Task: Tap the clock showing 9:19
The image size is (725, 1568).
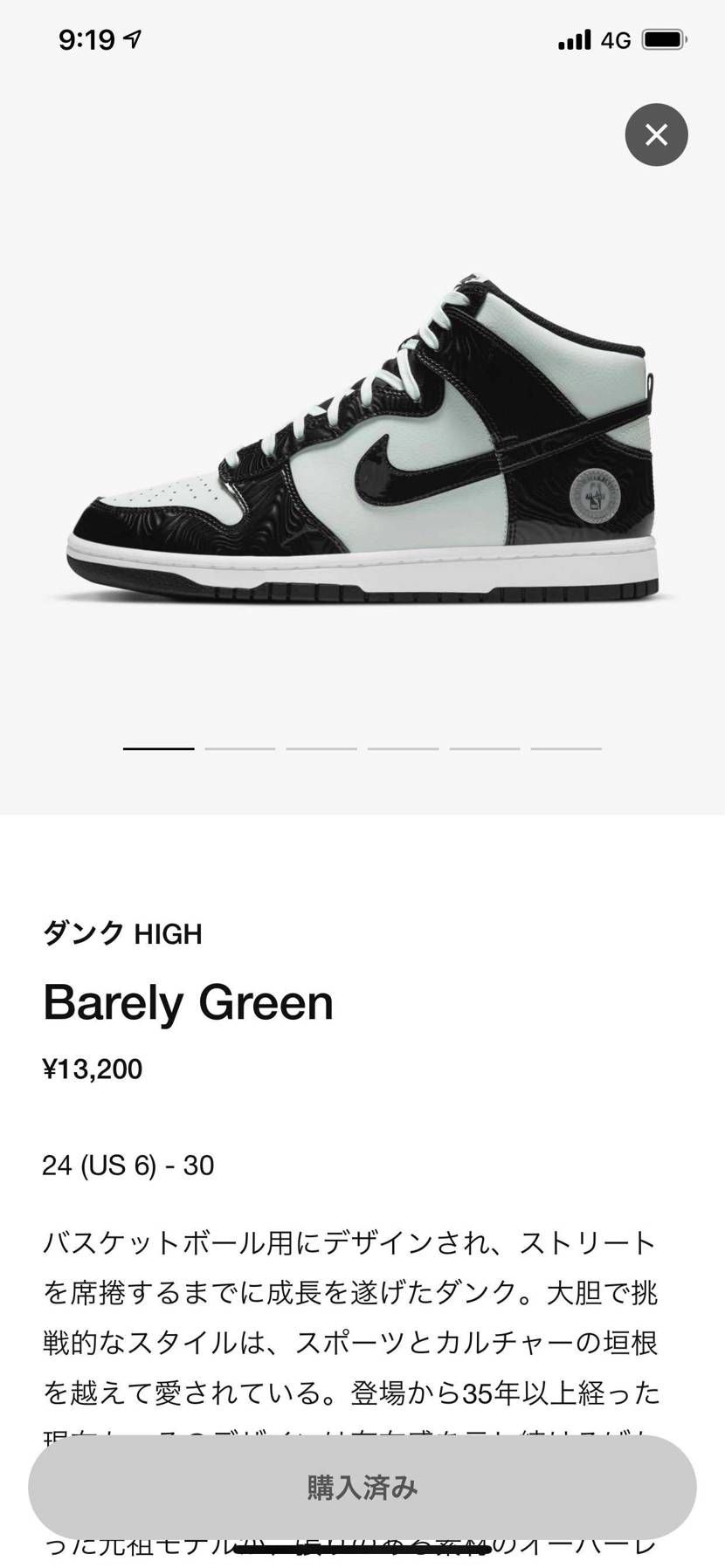Action: coord(87,38)
